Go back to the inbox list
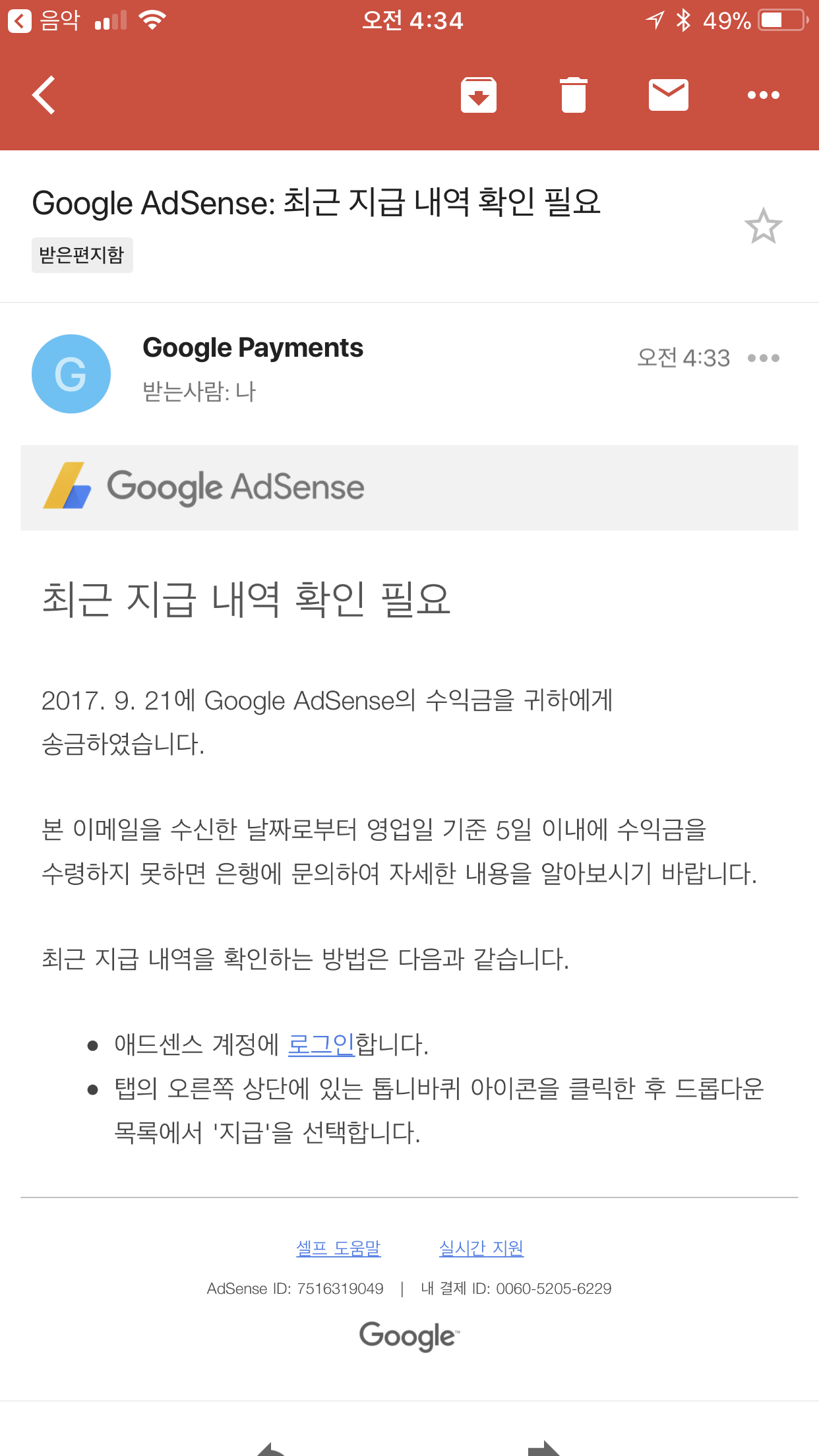The height and width of the screenshot is (1456, 819). [x=44, y=96]
